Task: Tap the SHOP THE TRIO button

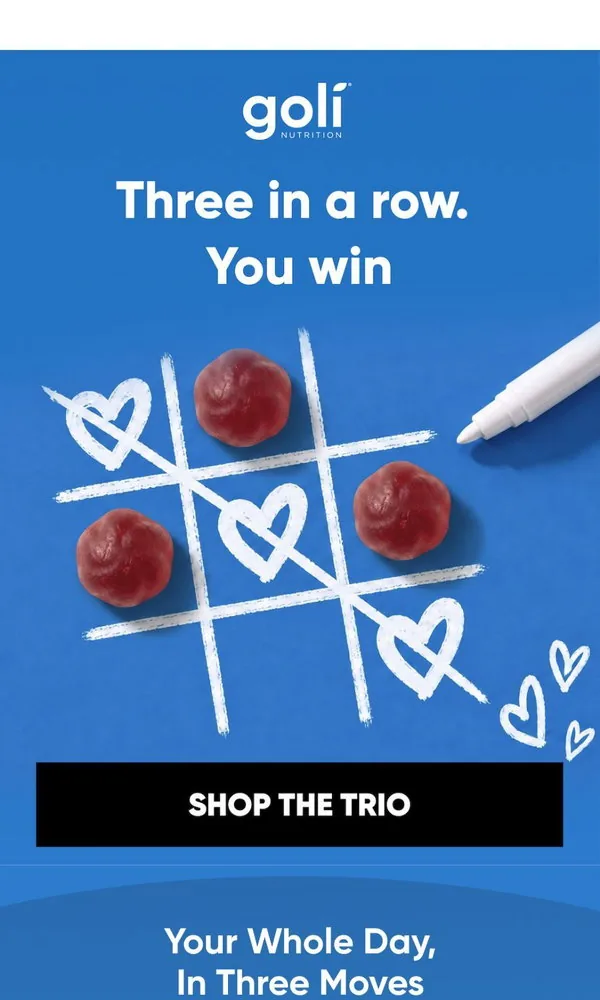Action: click(299, 804)
